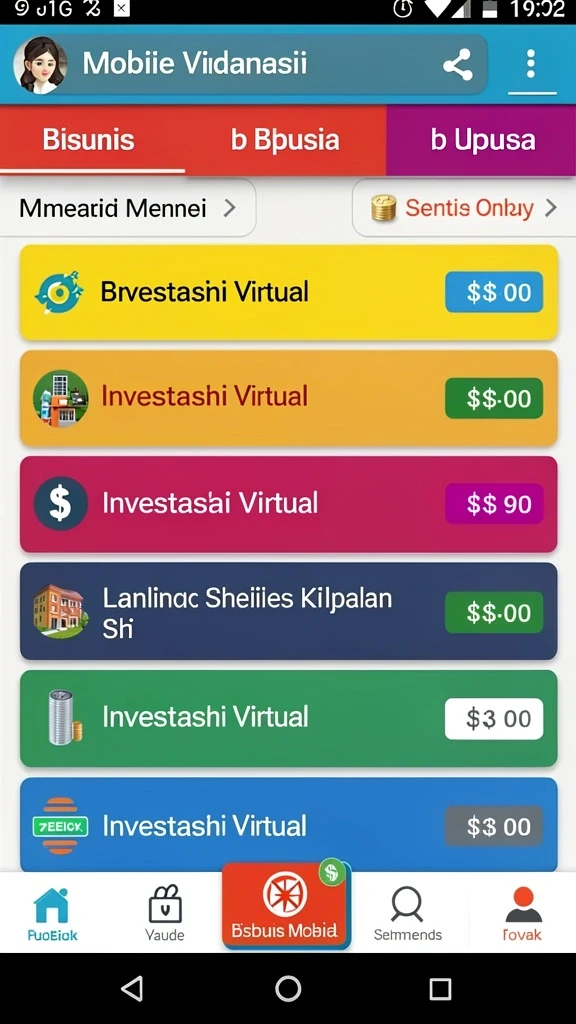This screenshot has width=576, height=1024.
Task: Open the Sentis Onluy coins chip
Action: pos(464,208)
